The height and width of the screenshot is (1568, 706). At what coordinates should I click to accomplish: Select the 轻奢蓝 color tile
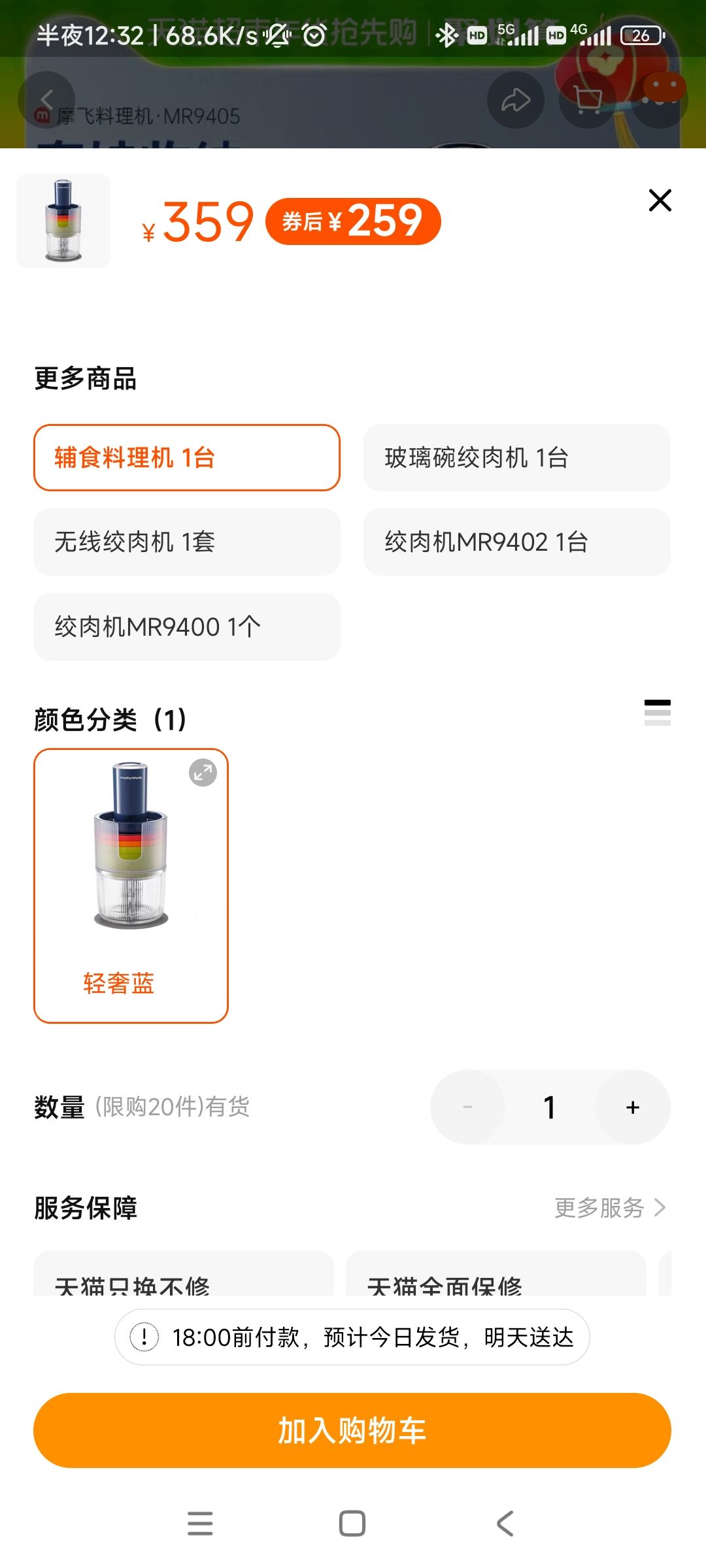pyautogui.click(x=131, y=886)
